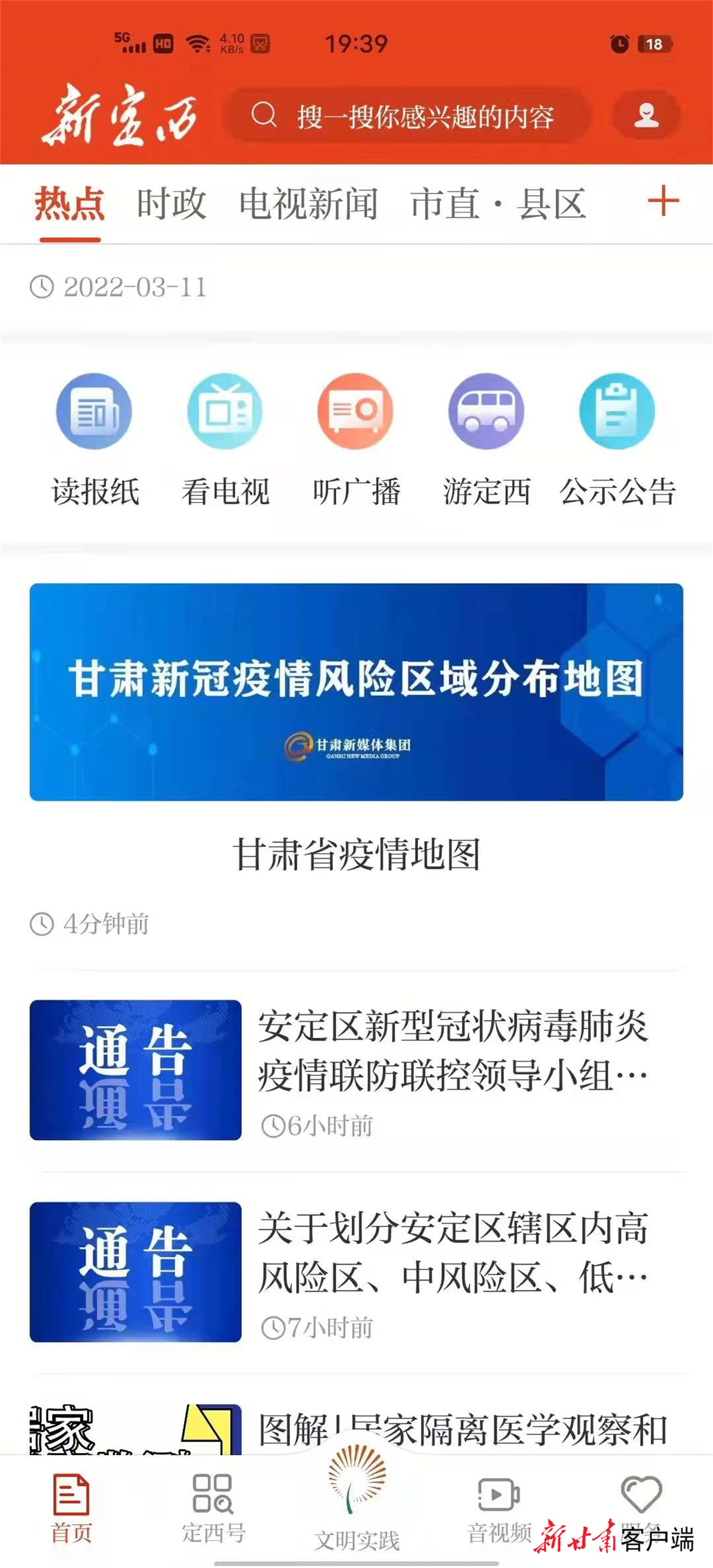Open the user profile icon
This screenshot has height=1568, width=713.
(645, 114)
